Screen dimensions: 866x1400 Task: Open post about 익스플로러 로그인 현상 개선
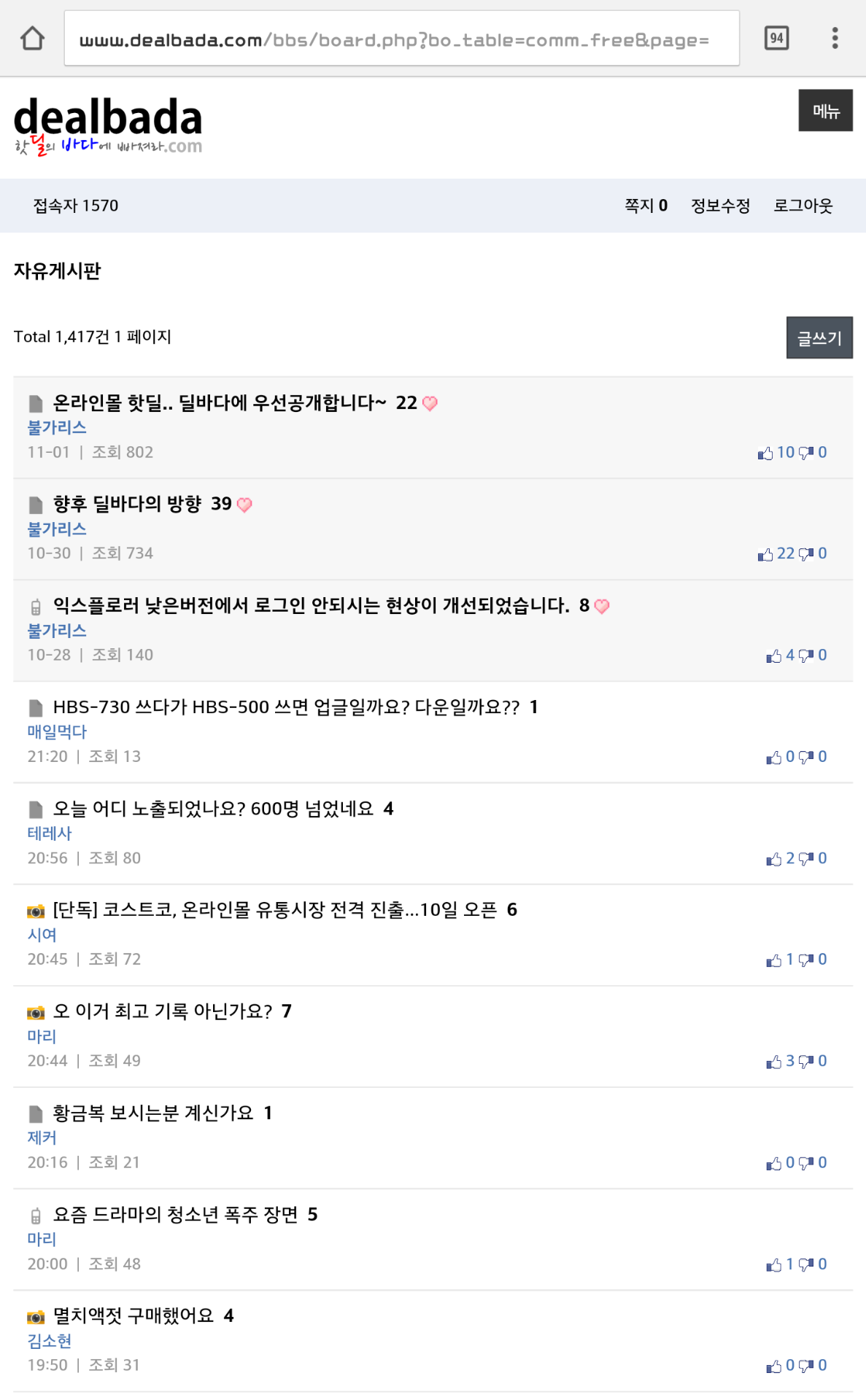(311, 605)
